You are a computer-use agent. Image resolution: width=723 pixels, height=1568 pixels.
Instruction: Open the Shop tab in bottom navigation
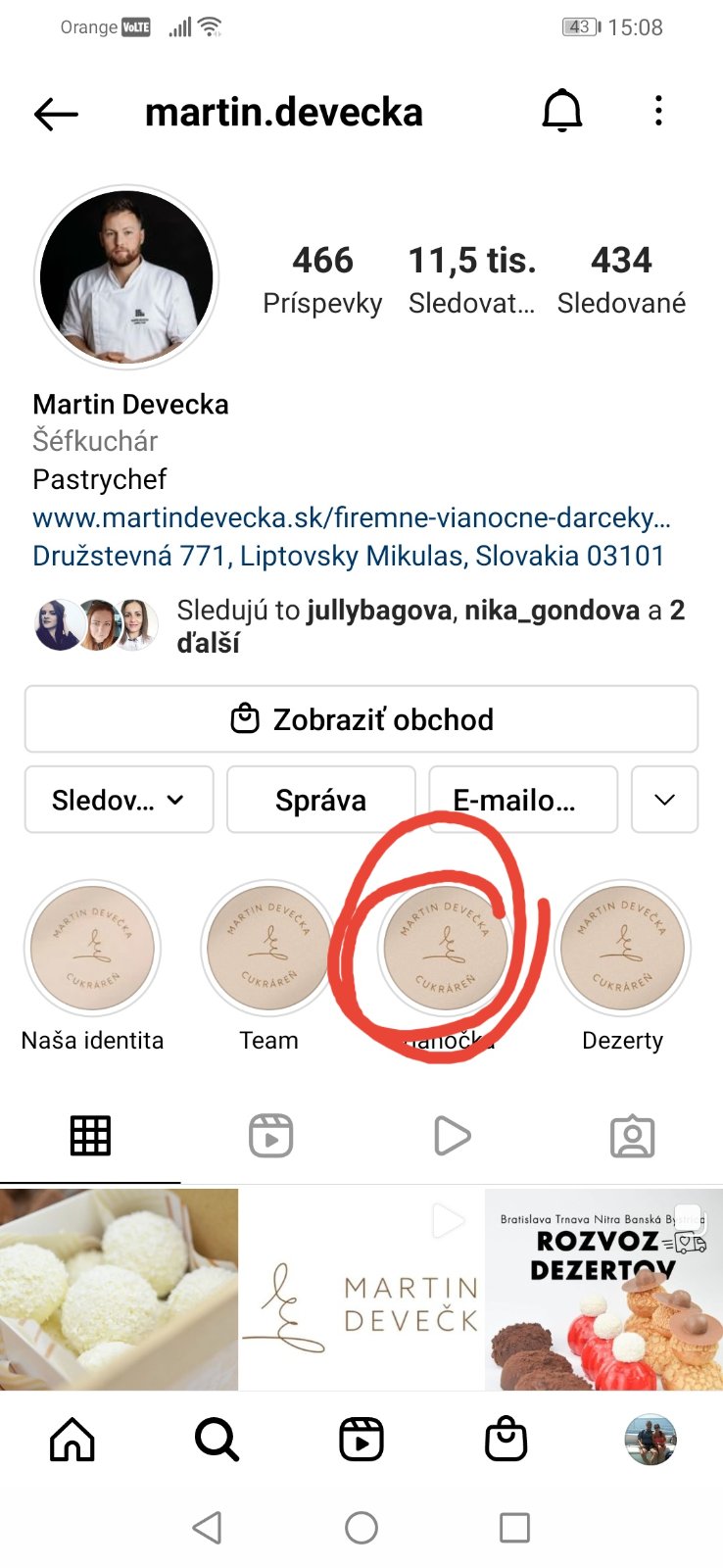[506, 1440]
